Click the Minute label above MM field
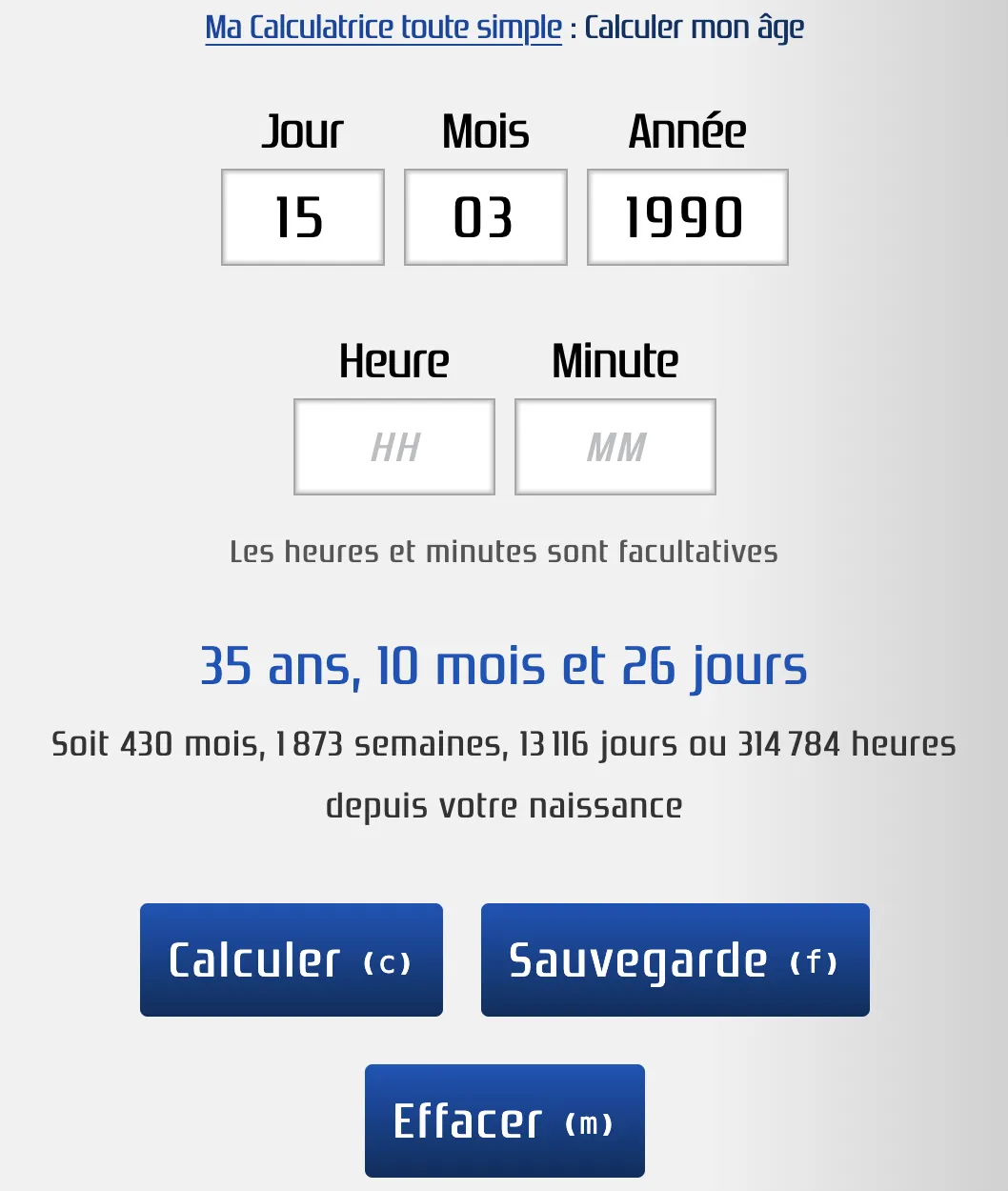 (x=615, y=360)
